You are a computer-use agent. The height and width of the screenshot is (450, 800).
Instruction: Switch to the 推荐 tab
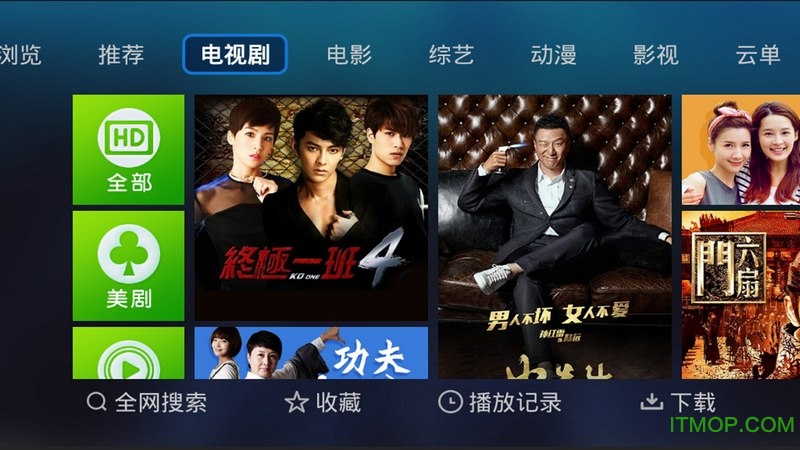[121, 55]
